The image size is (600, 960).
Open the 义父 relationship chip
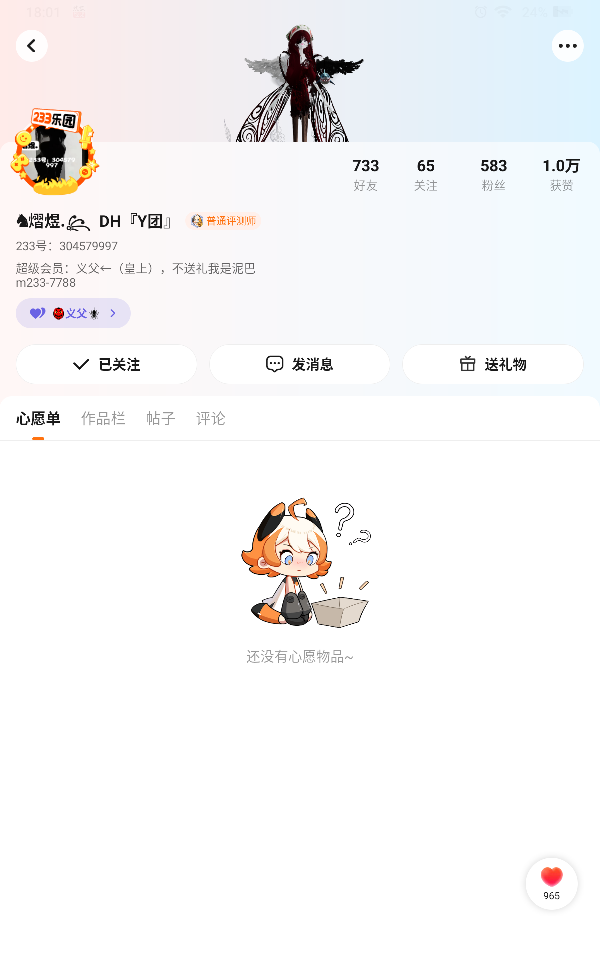73,313
